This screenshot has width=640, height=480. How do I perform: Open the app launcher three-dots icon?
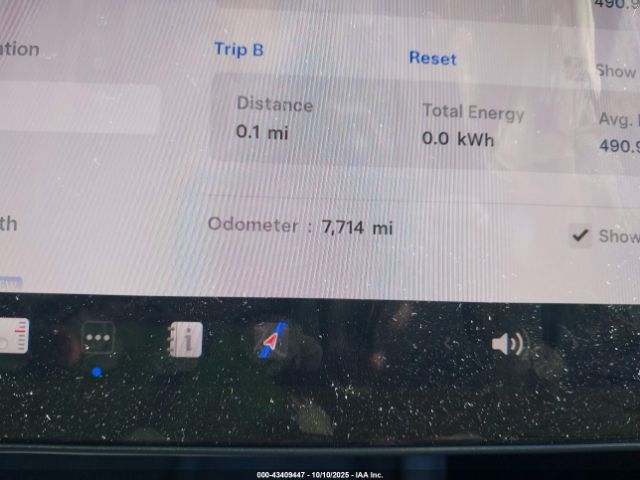tap(97, 339)
